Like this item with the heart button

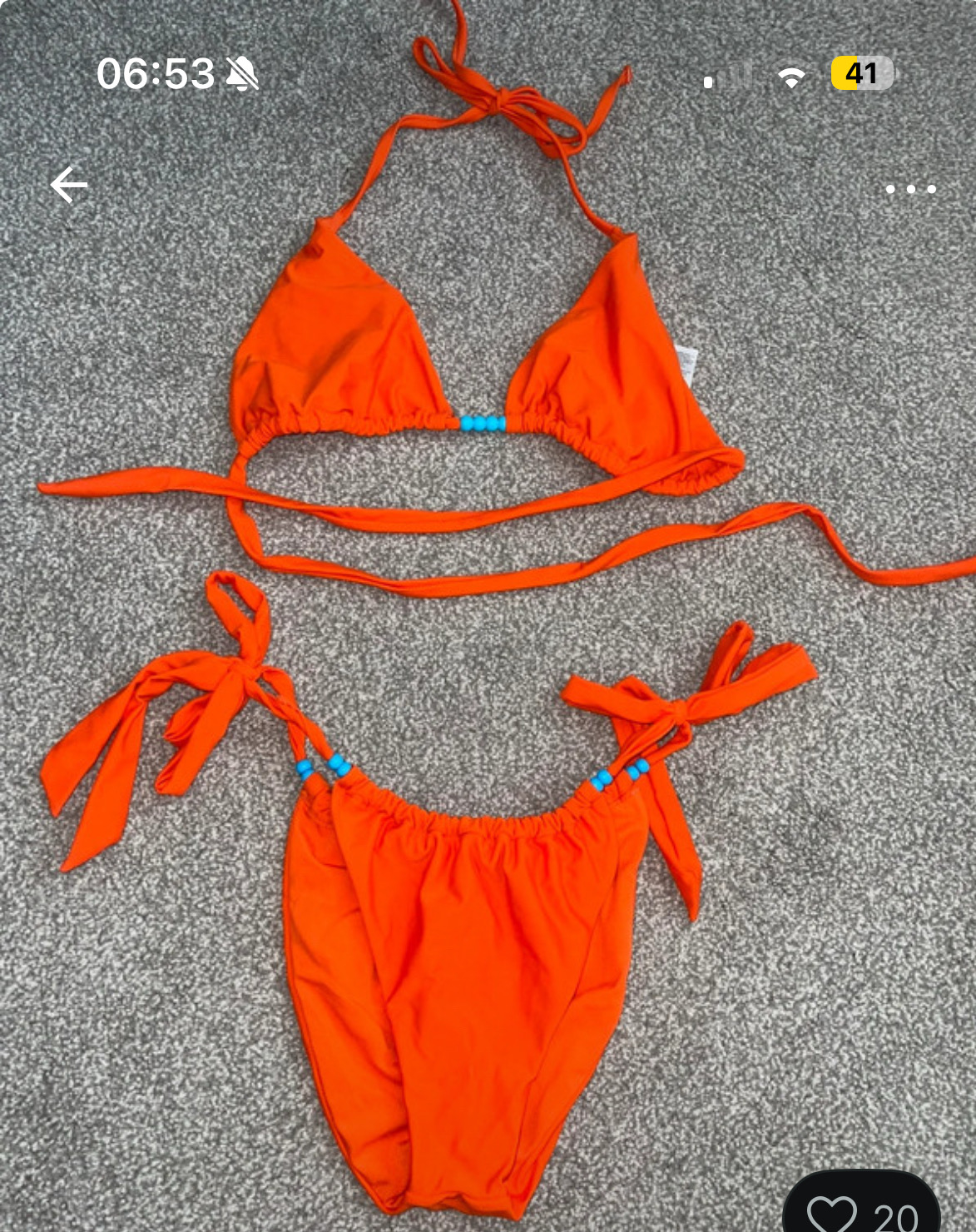pos(833,1213)
